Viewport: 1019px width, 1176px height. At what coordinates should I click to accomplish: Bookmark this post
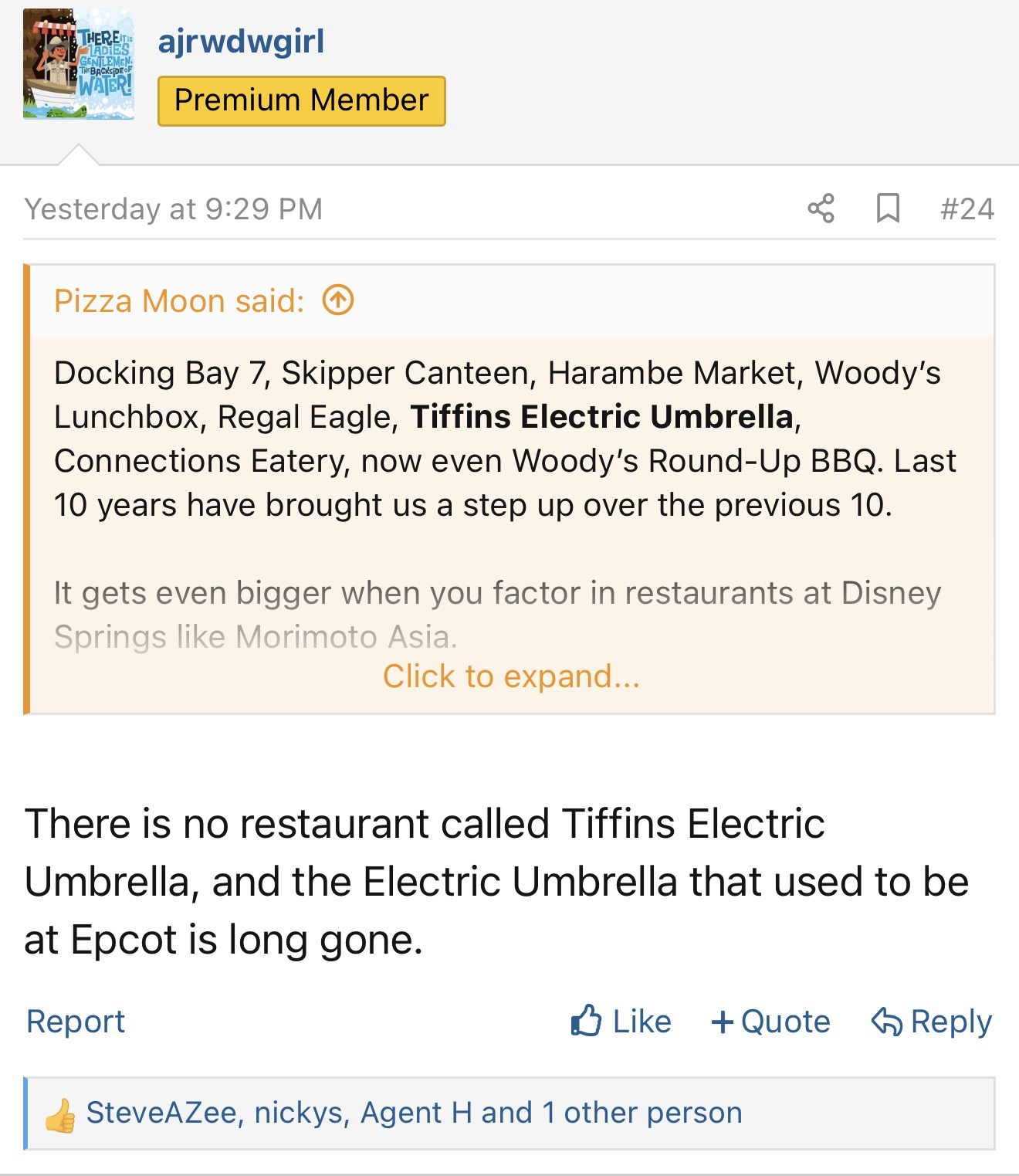888,208
